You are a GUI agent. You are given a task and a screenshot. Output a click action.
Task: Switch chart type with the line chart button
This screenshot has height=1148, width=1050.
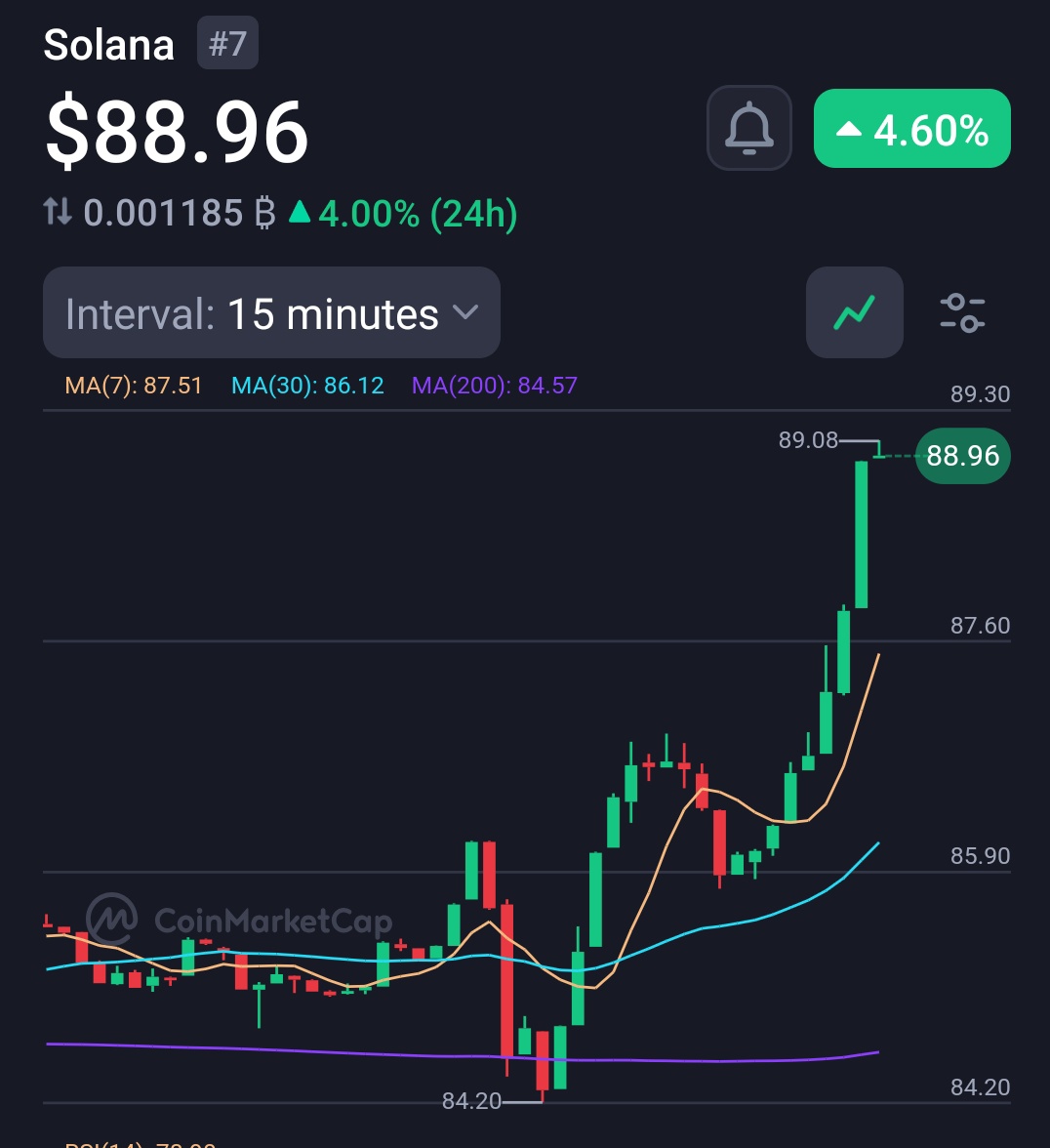(x=854, y=312)
